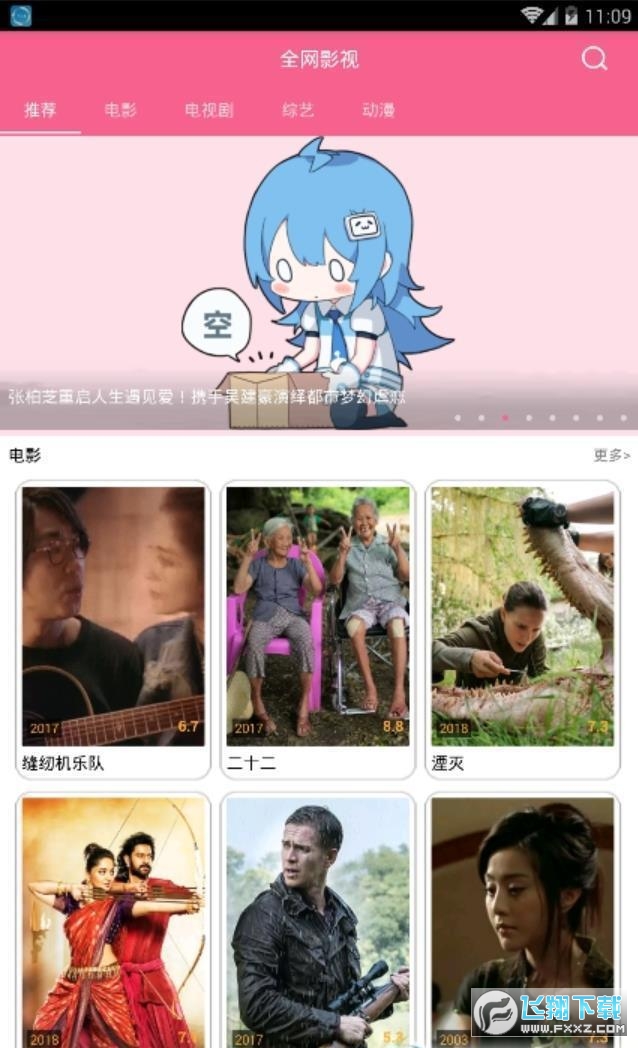The width and height of the screenshot is (638, 1048).
Task: Go to the 综艺 tab
Action: (x=298, y=110)
